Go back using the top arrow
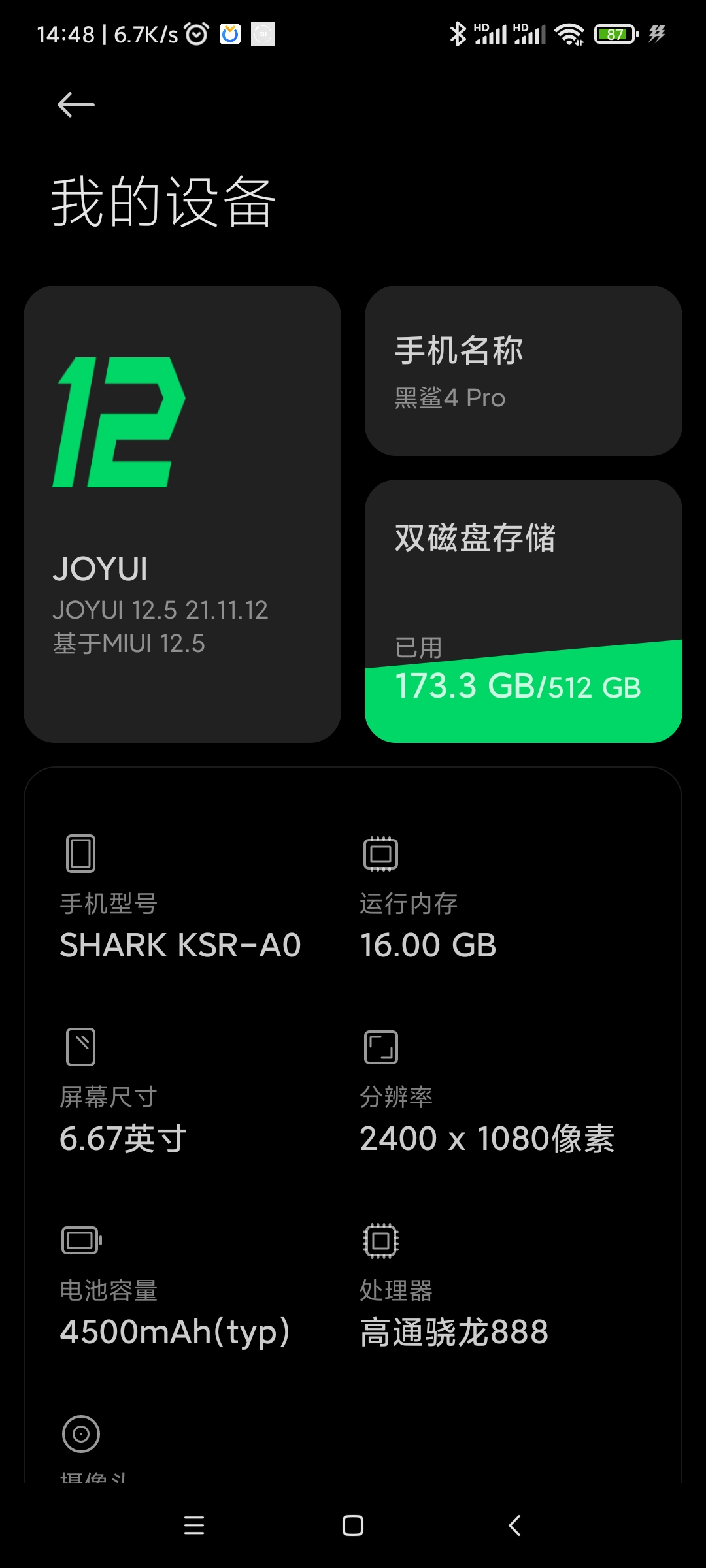The width and height of the screenshot is (706, 1568). coord(76,105)
